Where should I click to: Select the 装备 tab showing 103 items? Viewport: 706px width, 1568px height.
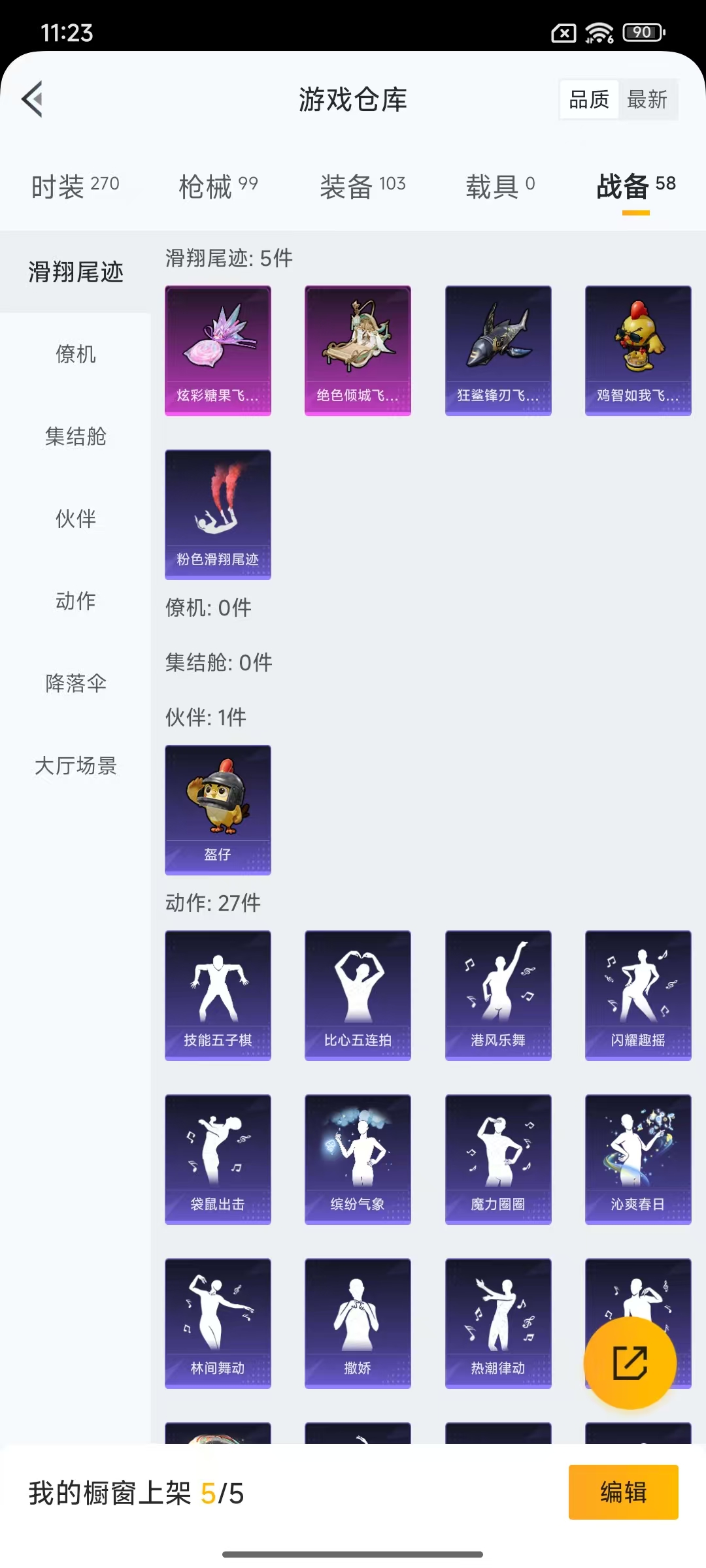point(361,186)
